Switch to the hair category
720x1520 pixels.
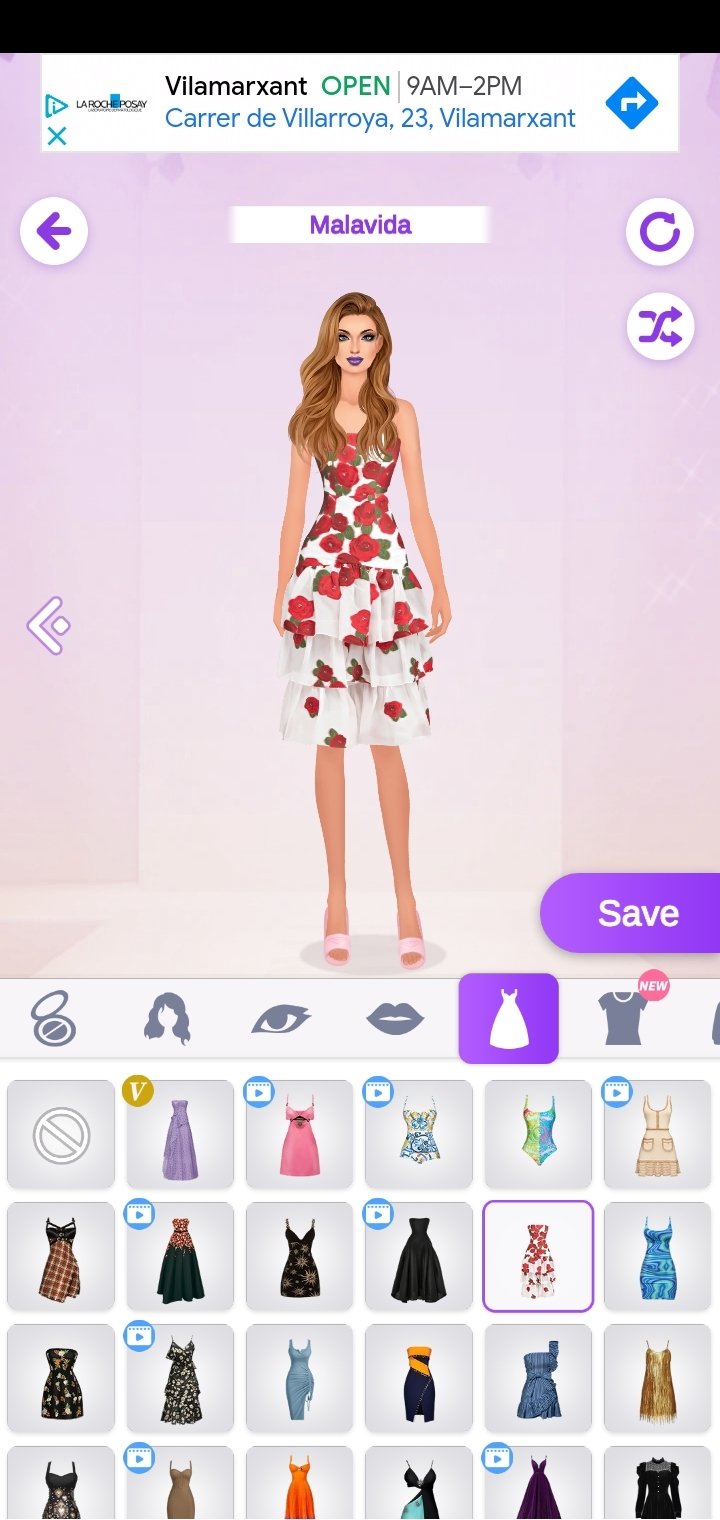[x=167, y=1019]
